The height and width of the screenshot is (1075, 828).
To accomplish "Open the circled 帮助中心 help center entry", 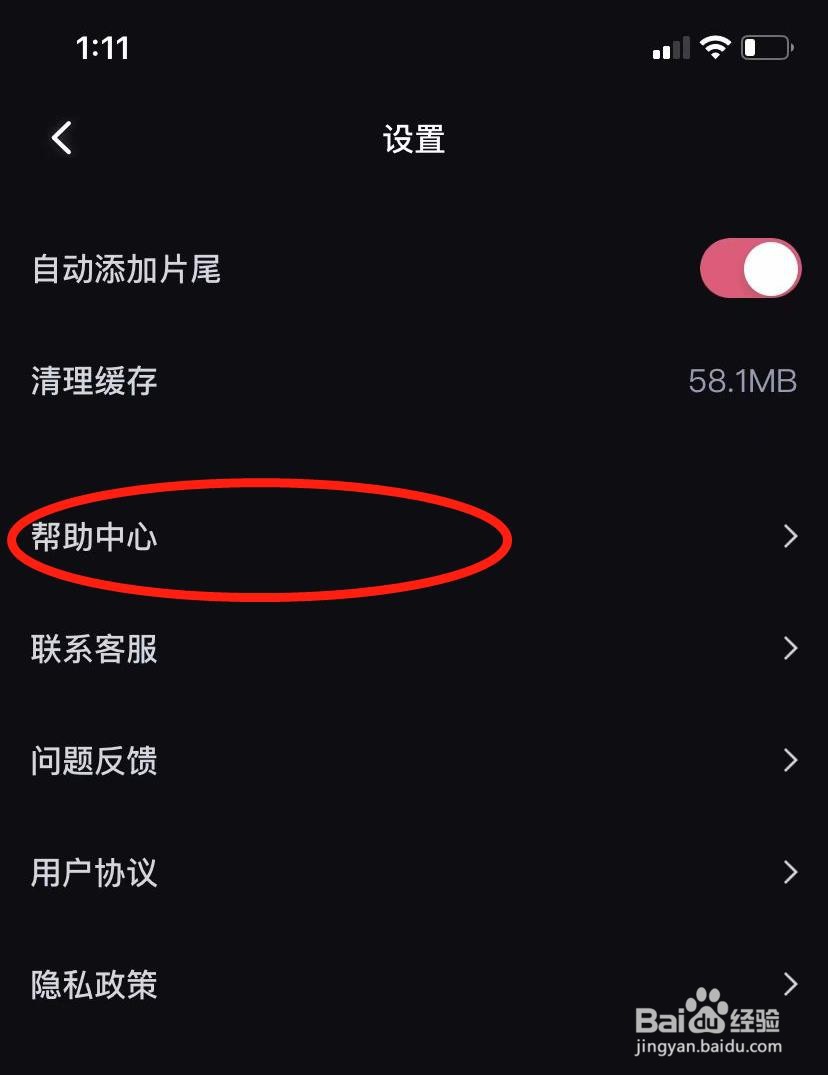I will 94,537.
